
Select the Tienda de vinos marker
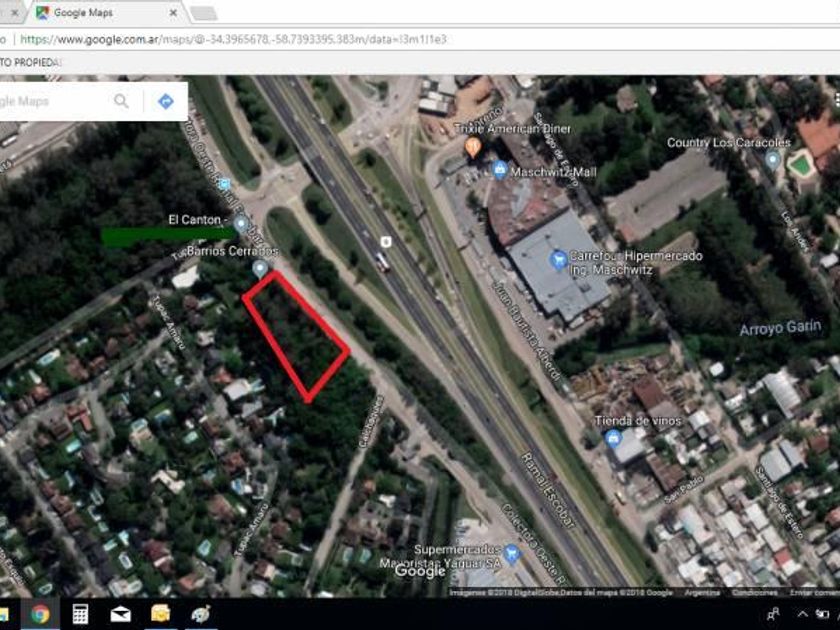[x=613, y=439]
